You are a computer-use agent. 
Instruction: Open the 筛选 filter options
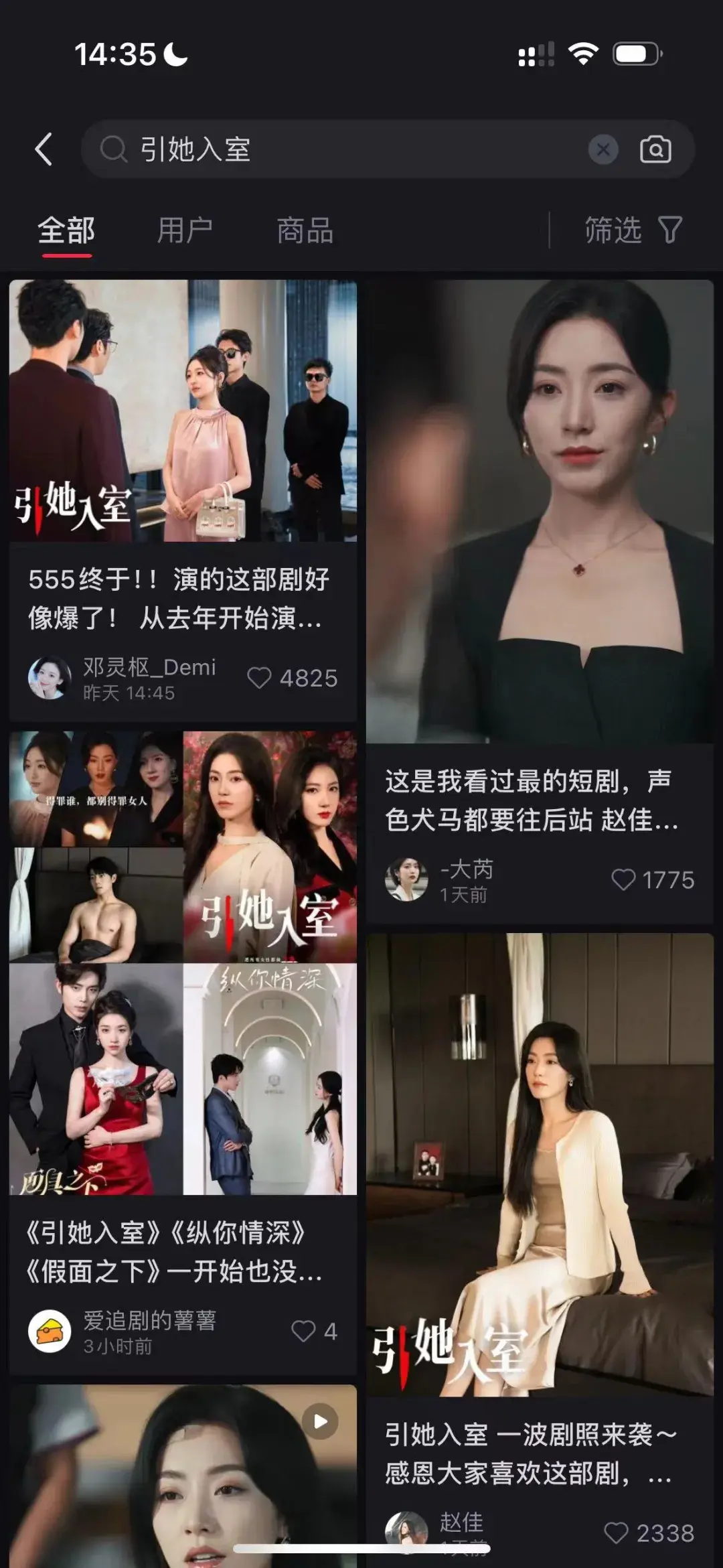[x=613, y=230]
